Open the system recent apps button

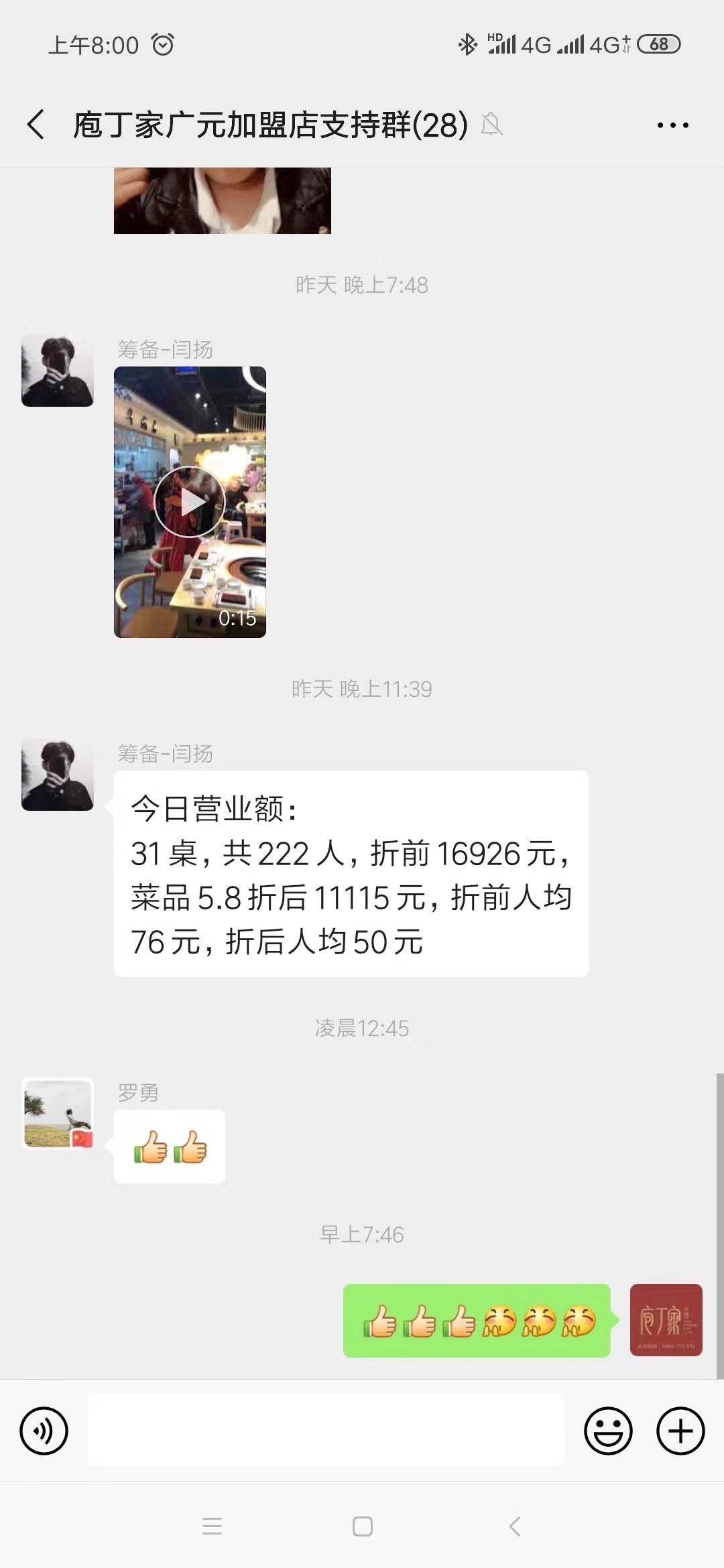(x=212, y=1526)
